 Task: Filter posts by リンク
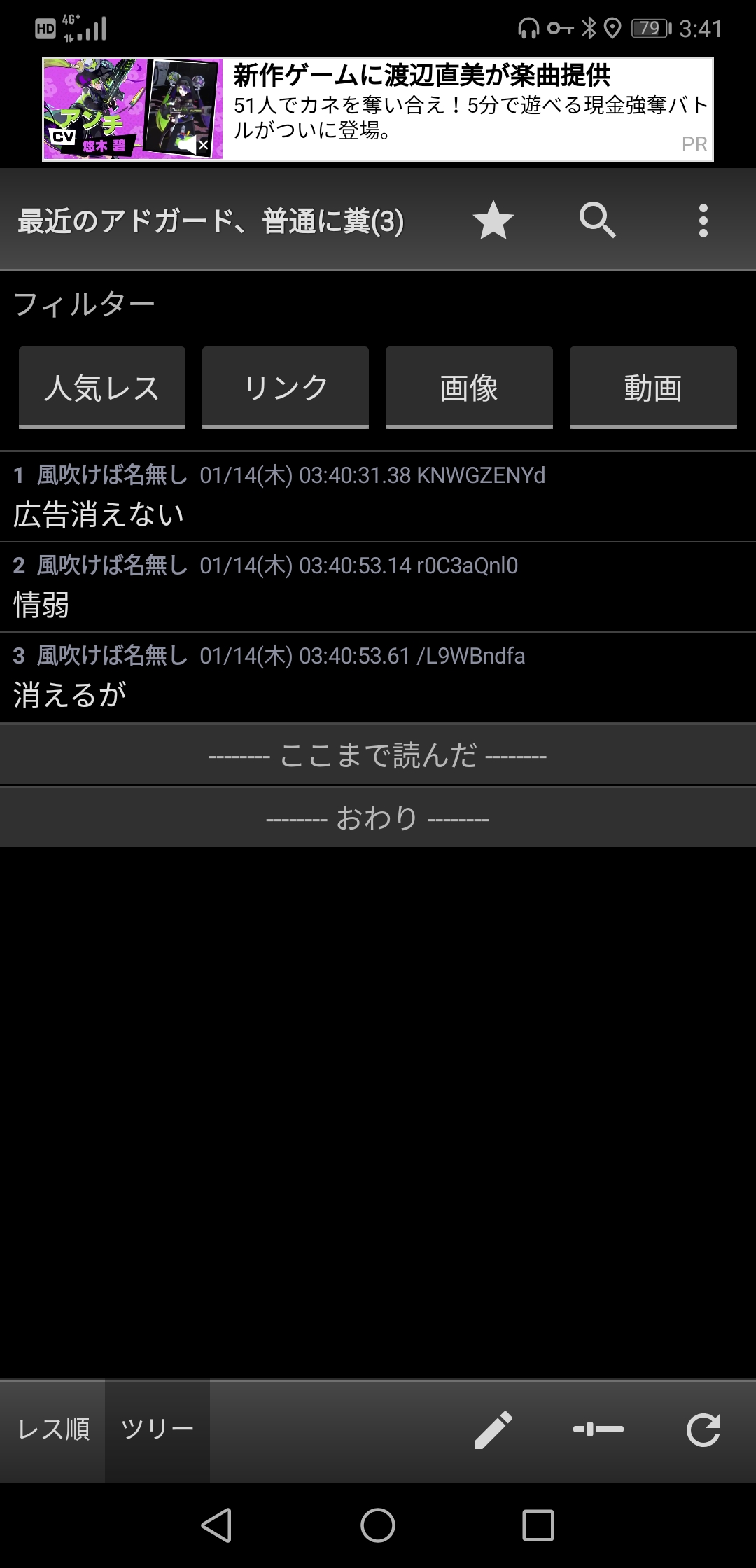point(286,387)
